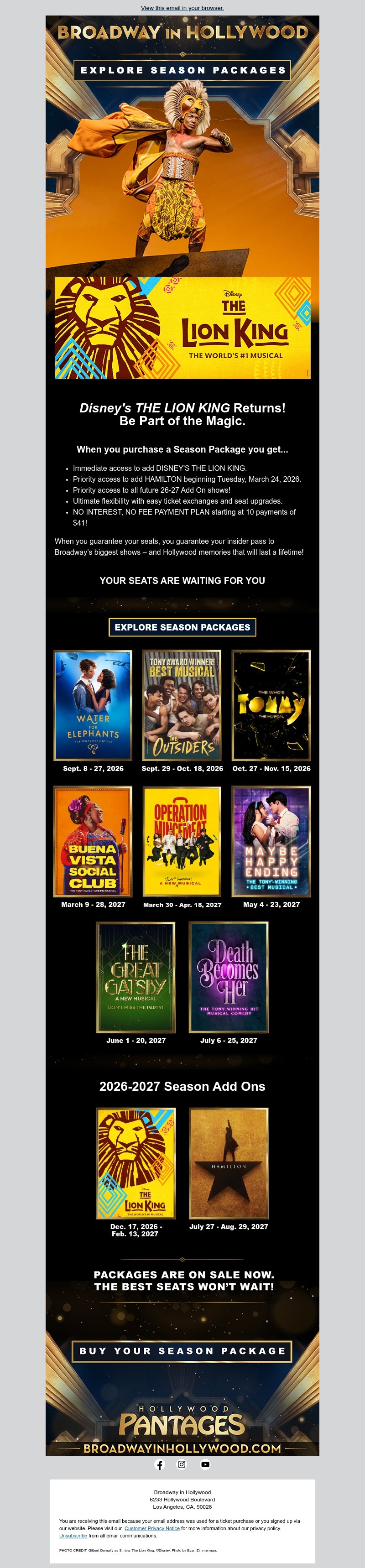Tap Buy Your Season Package button

point(182,1351)
